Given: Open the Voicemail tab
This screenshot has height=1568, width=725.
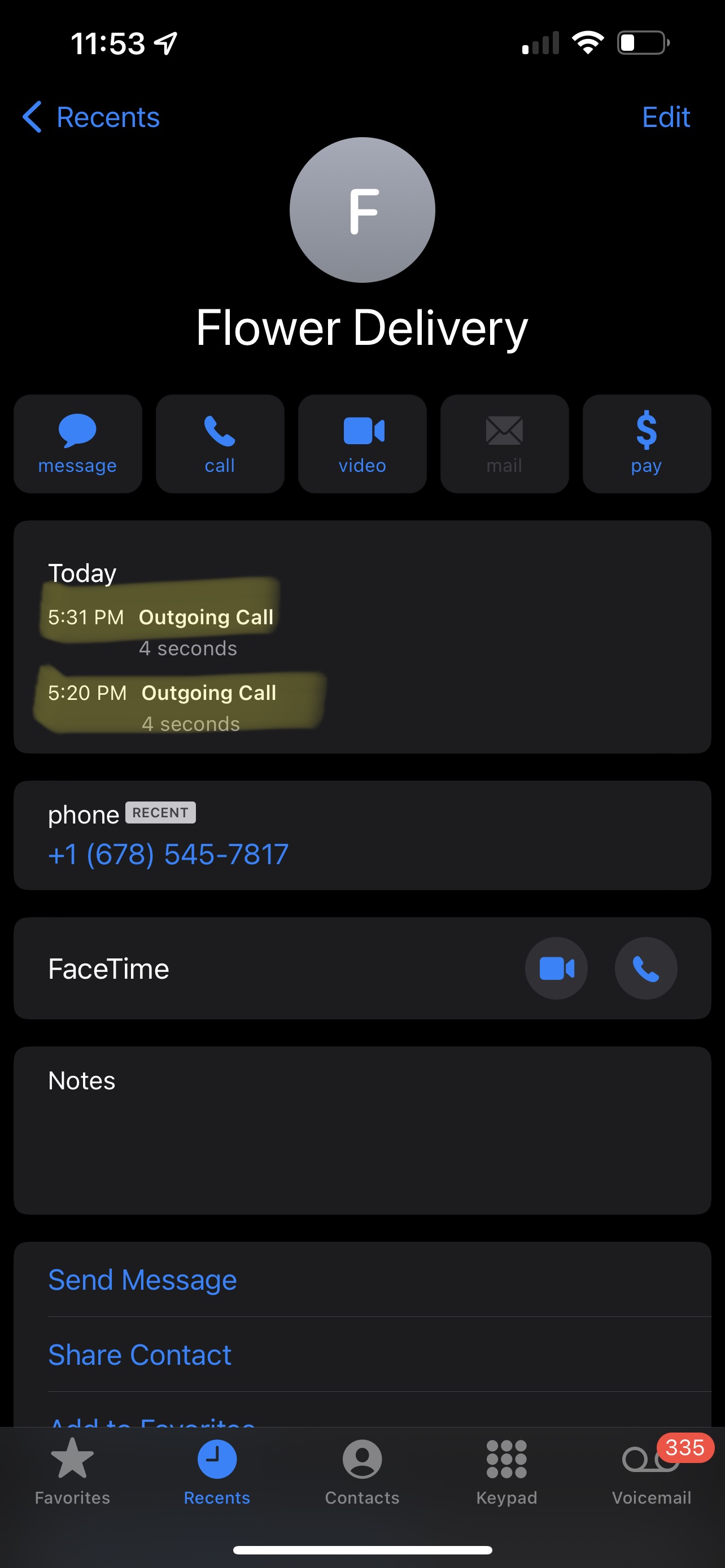Looking at the screenshot, I should tap(650, 1470).
